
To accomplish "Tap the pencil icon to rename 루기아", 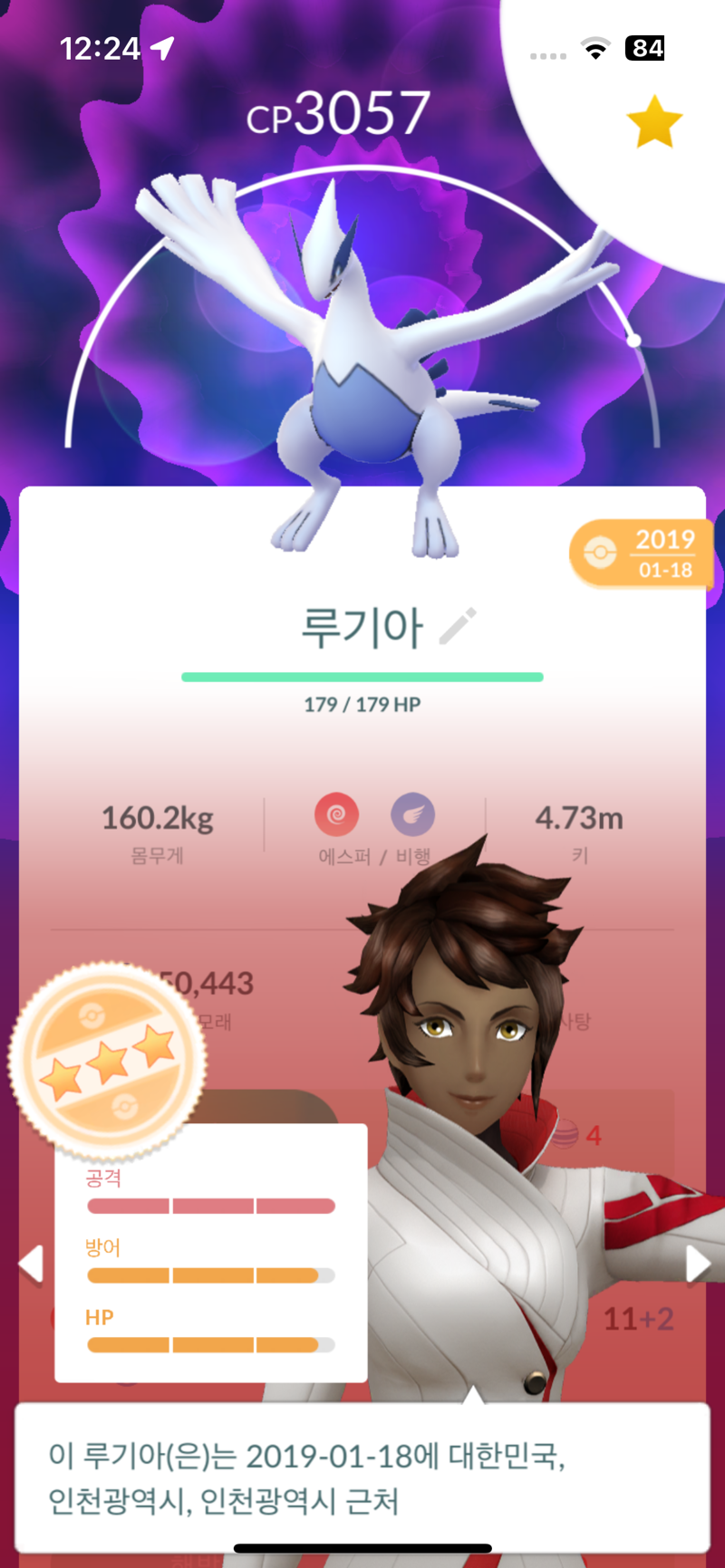I will click(x=458, y=626).
